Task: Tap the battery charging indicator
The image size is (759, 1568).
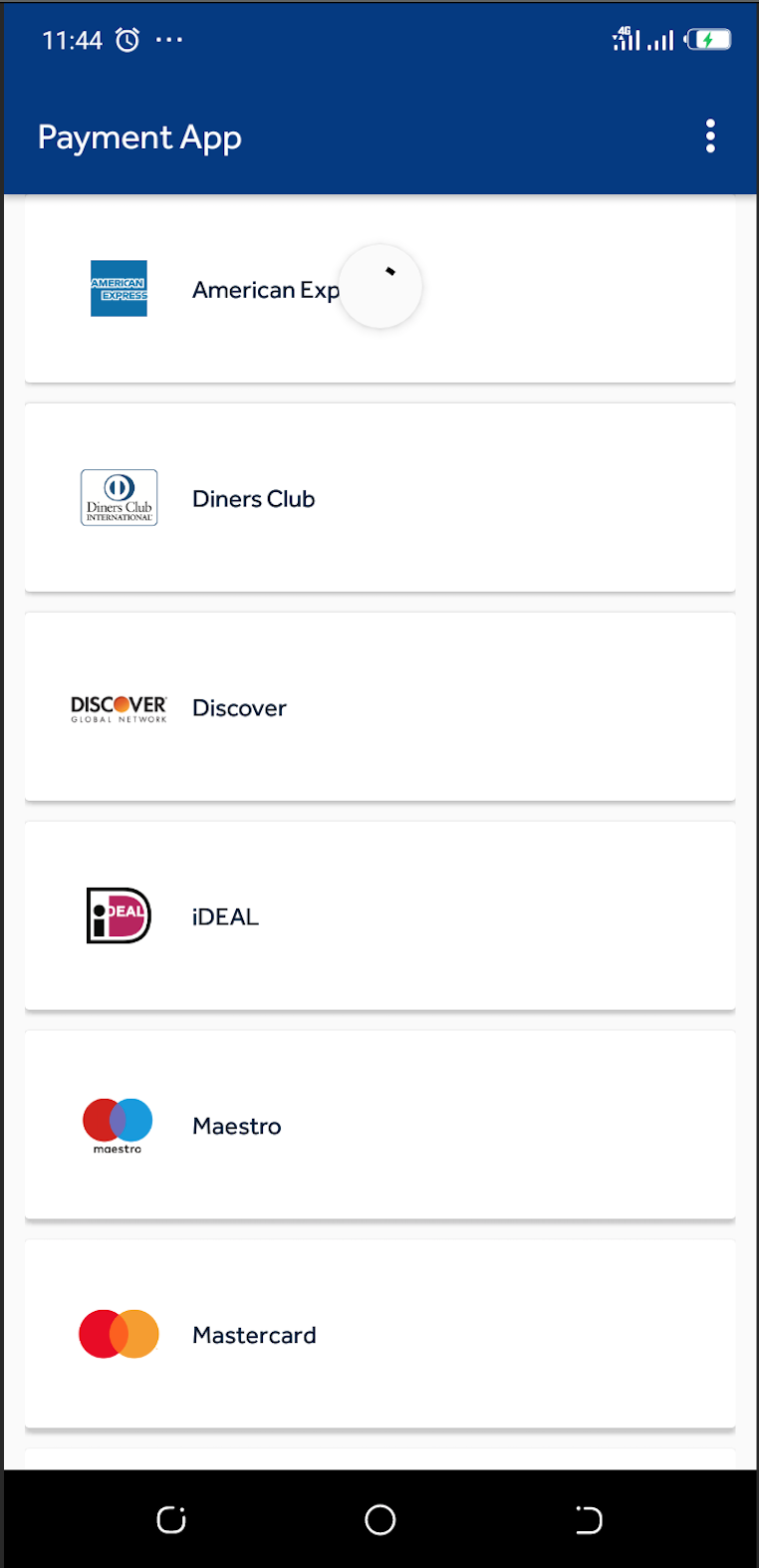Action: 707,39
